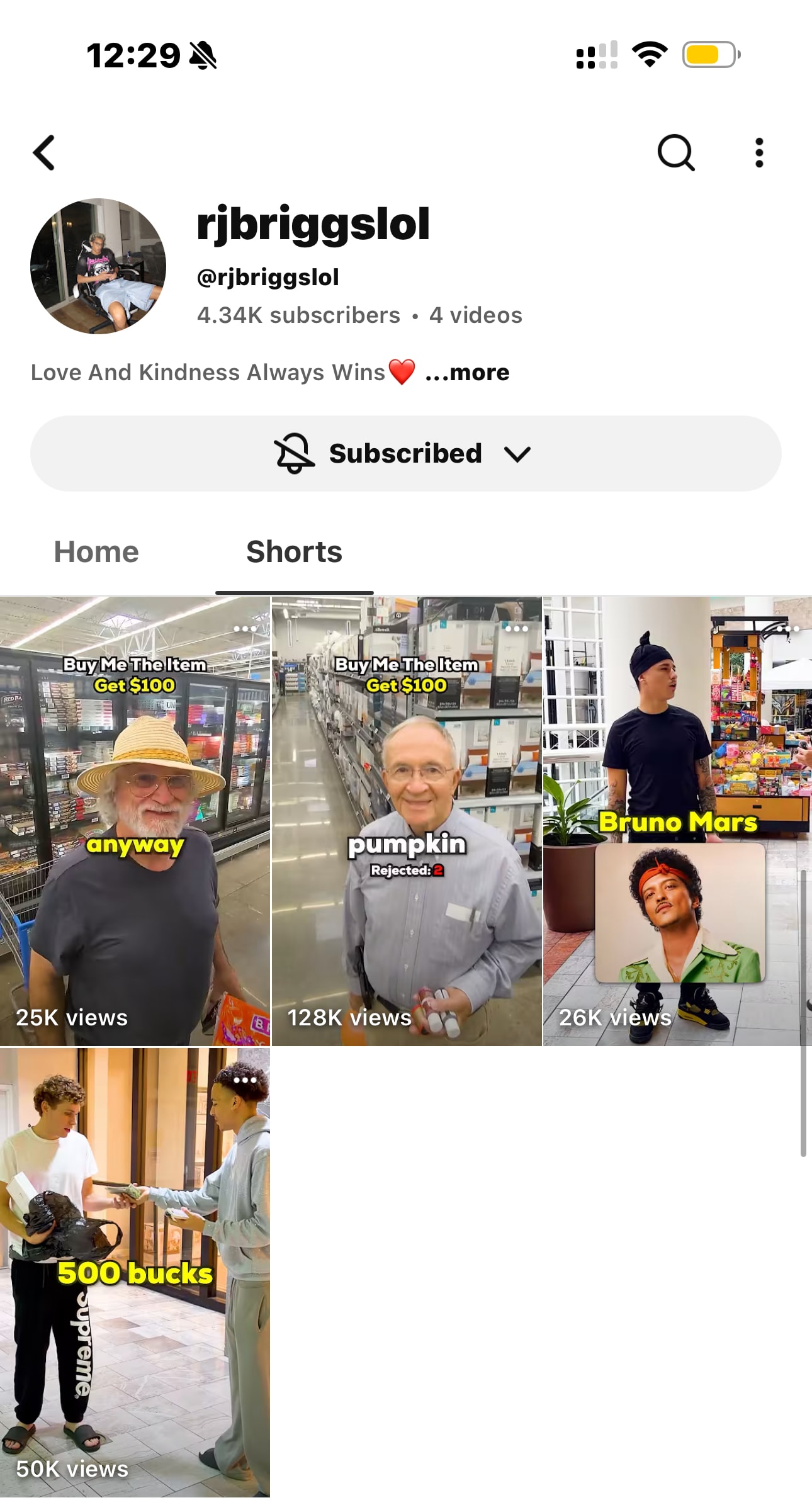Expand channel description with ...more
The height and width of the screenshot is (1505, 812).
(x=467, y=373)
